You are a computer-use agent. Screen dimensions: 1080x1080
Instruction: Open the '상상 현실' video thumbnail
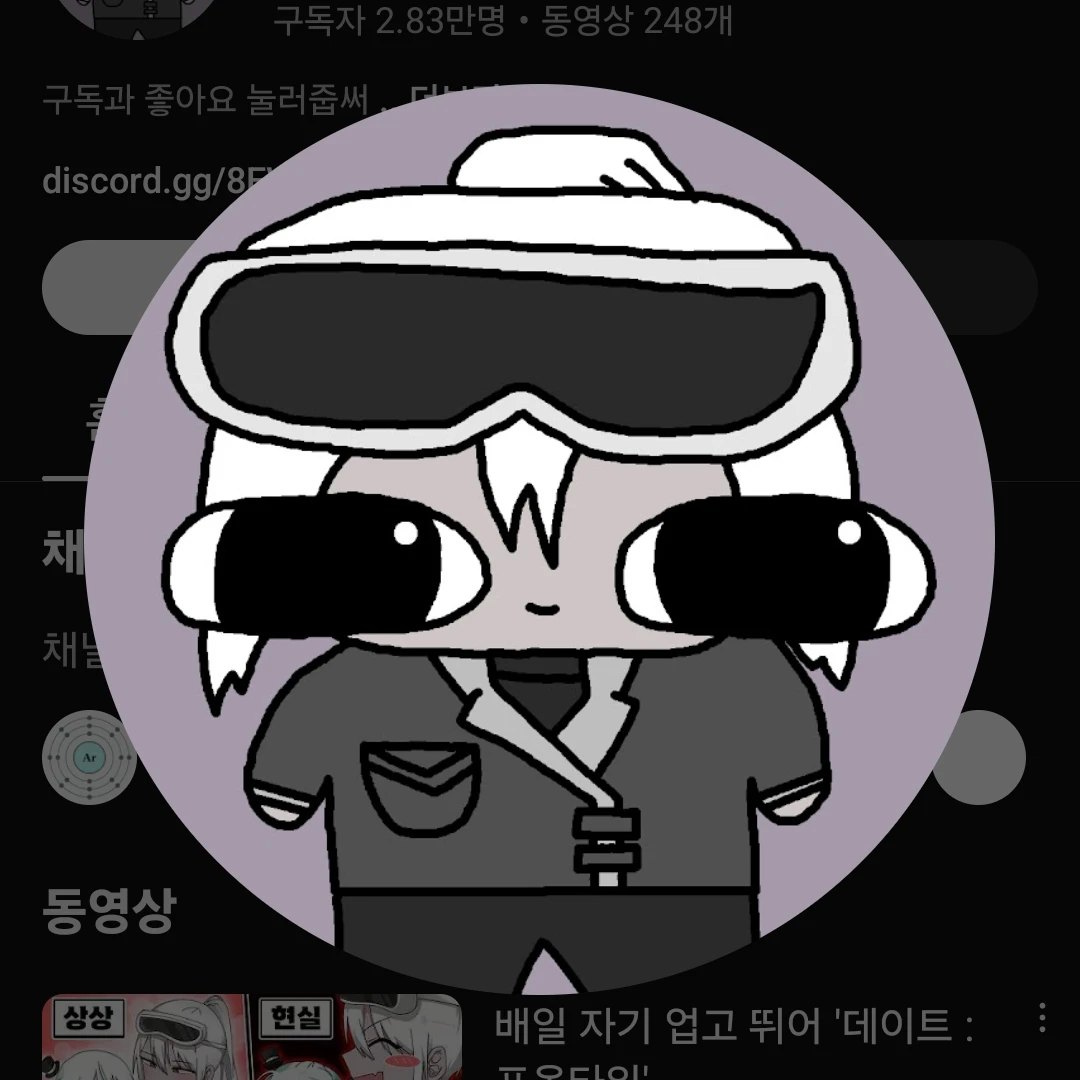(250, 1038)
